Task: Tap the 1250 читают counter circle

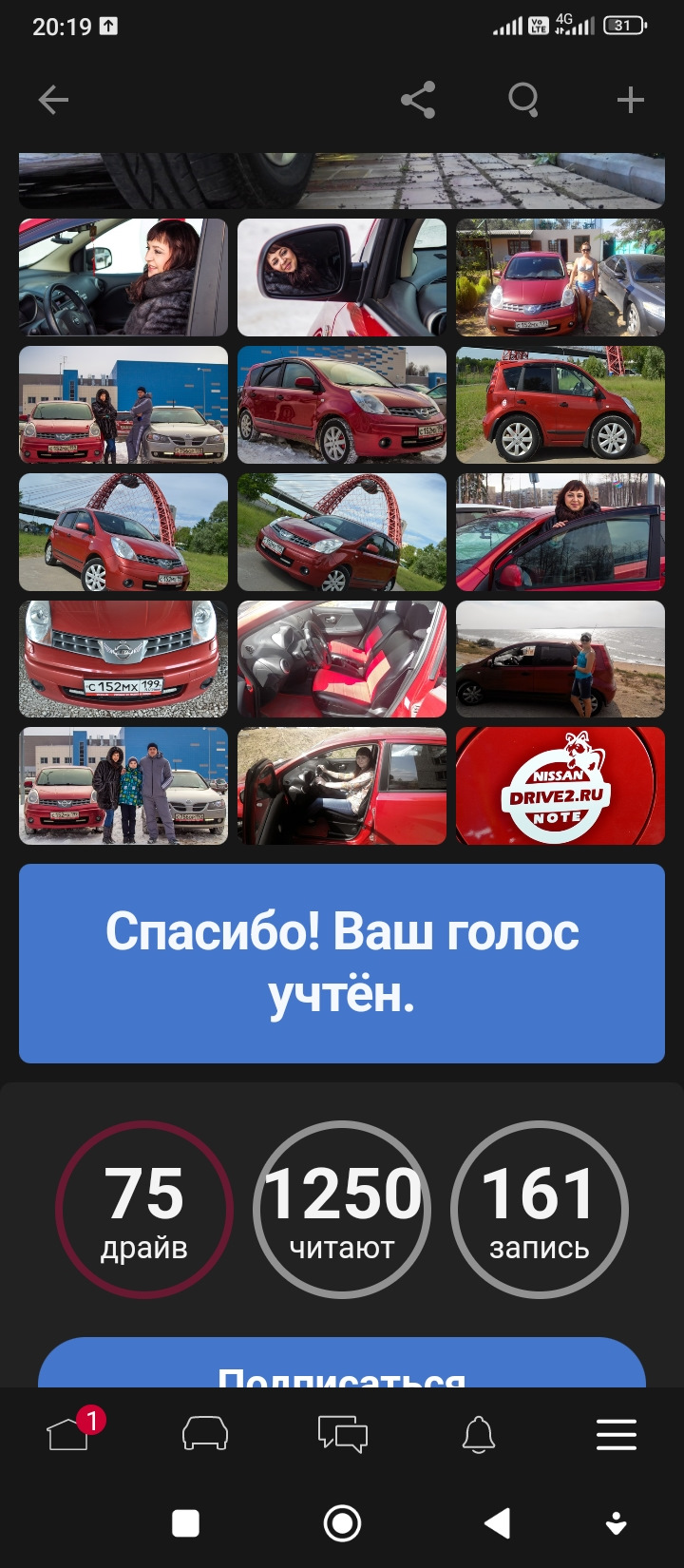Action: [x=342, y=1210]
